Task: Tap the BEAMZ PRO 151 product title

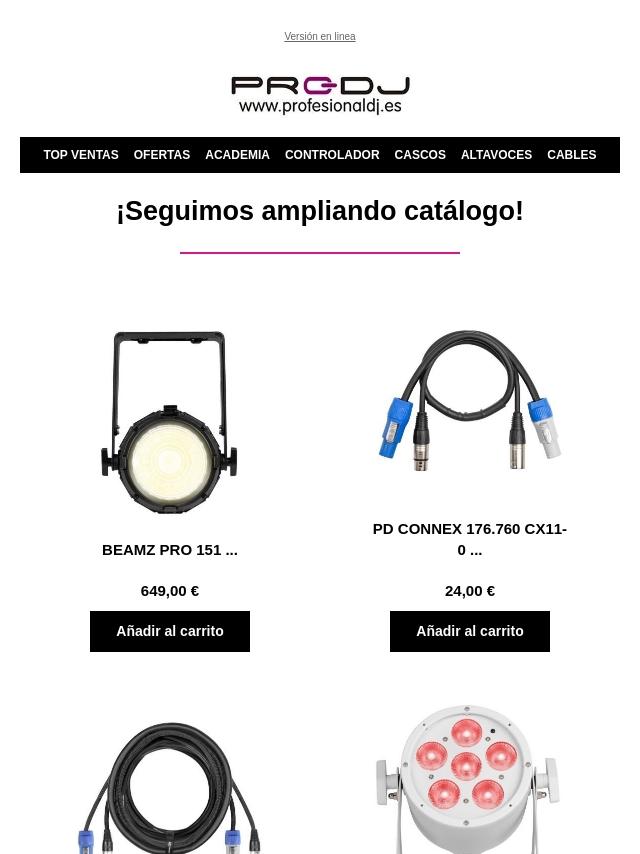Action: (x=170, y=550)
